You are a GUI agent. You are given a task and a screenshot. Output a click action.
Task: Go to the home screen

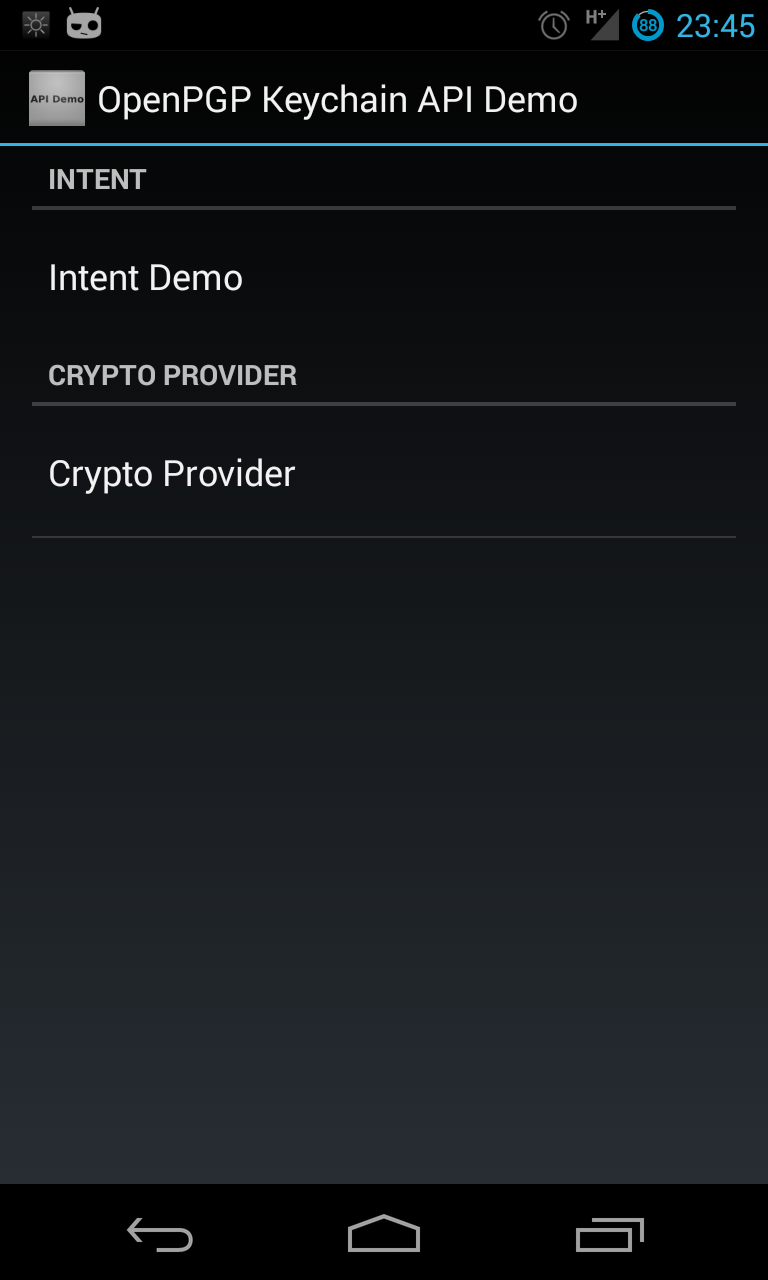tap(384, 1234)
